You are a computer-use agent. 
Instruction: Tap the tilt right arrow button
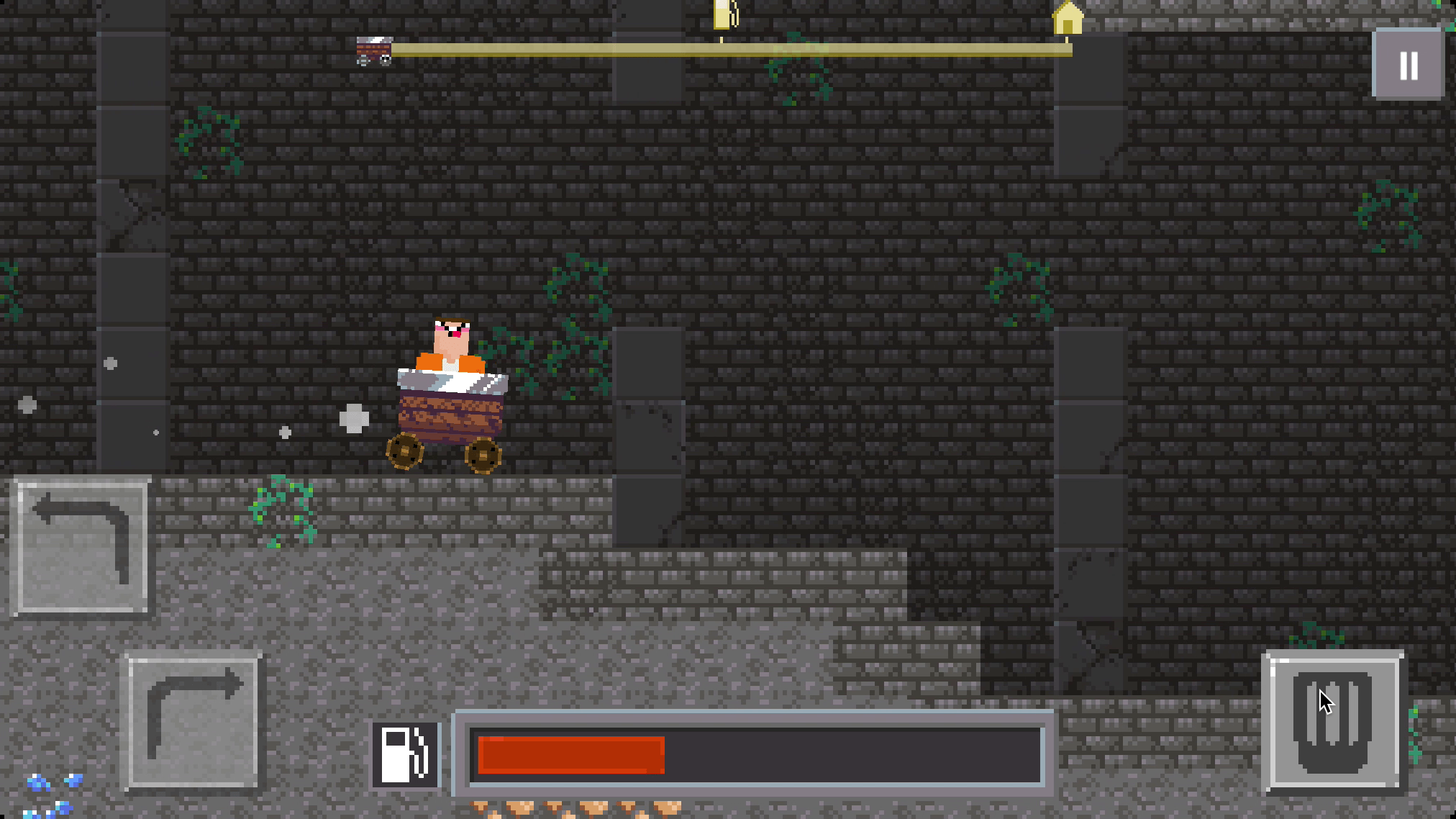194,721
